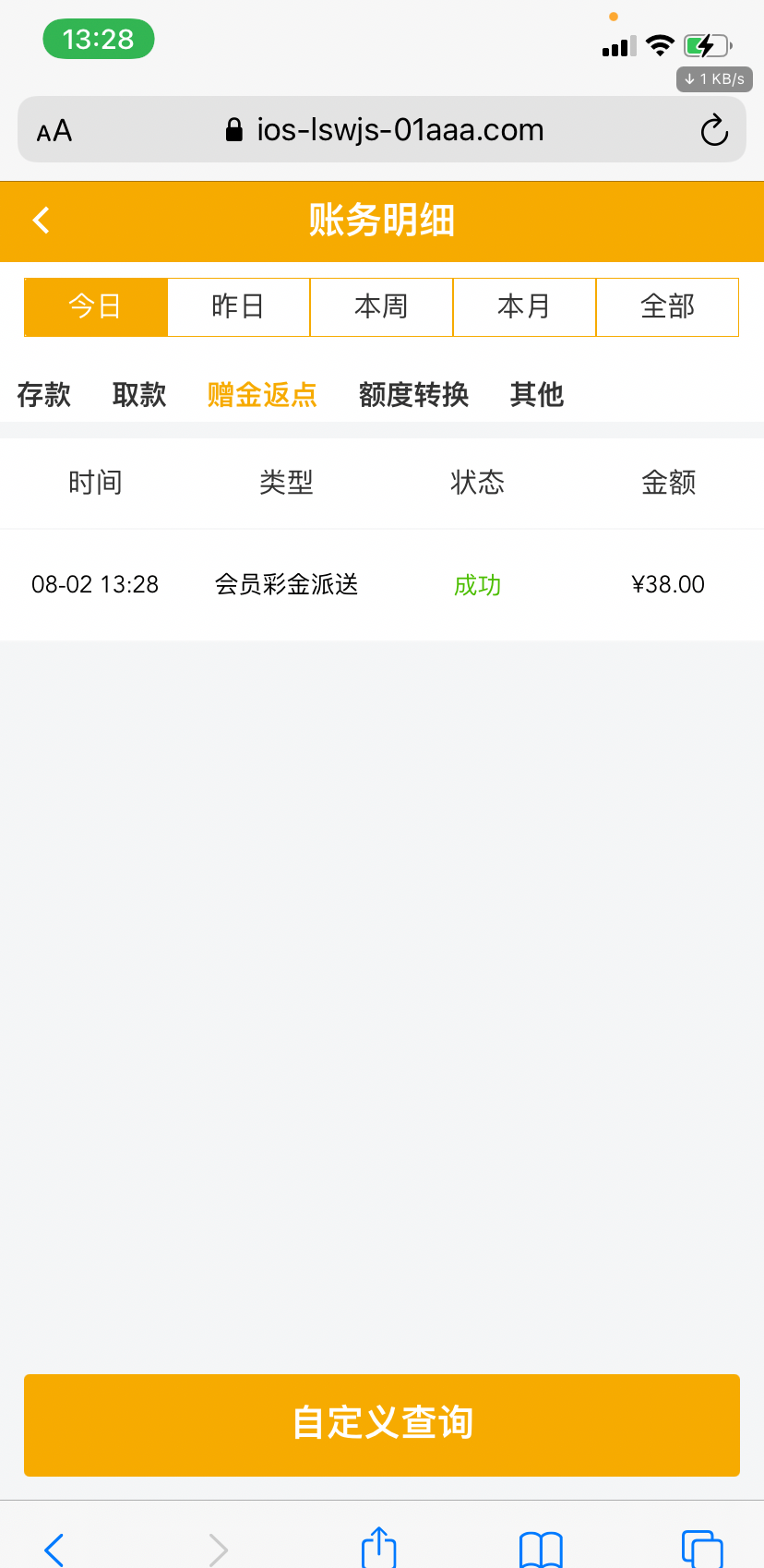Open the 额度转换 category
The image size is (764, 1568).
(x=413, y=395)
